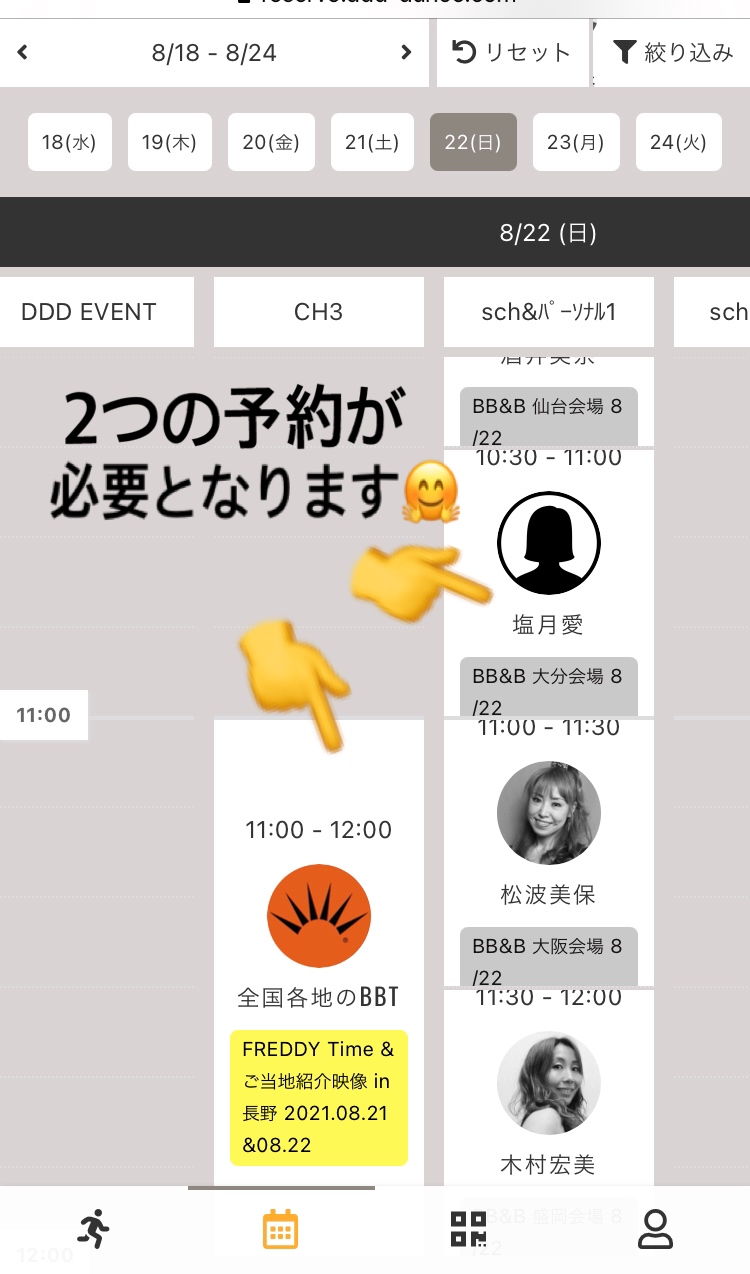Open the QR code tab
This screenshot has height=1274, width=750.
click(x=468, y=1229)
